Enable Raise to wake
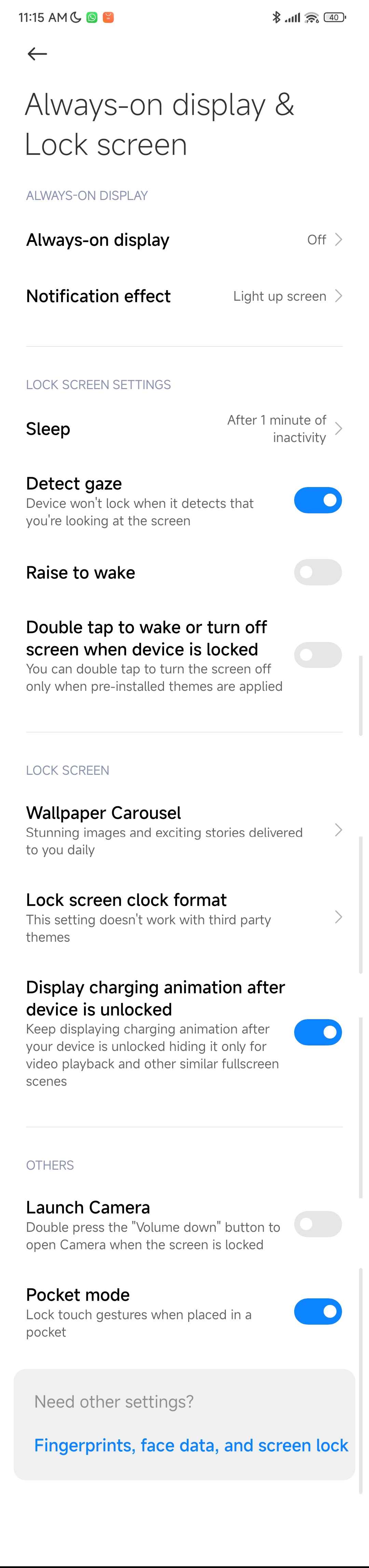 click(x=317, y=572)
